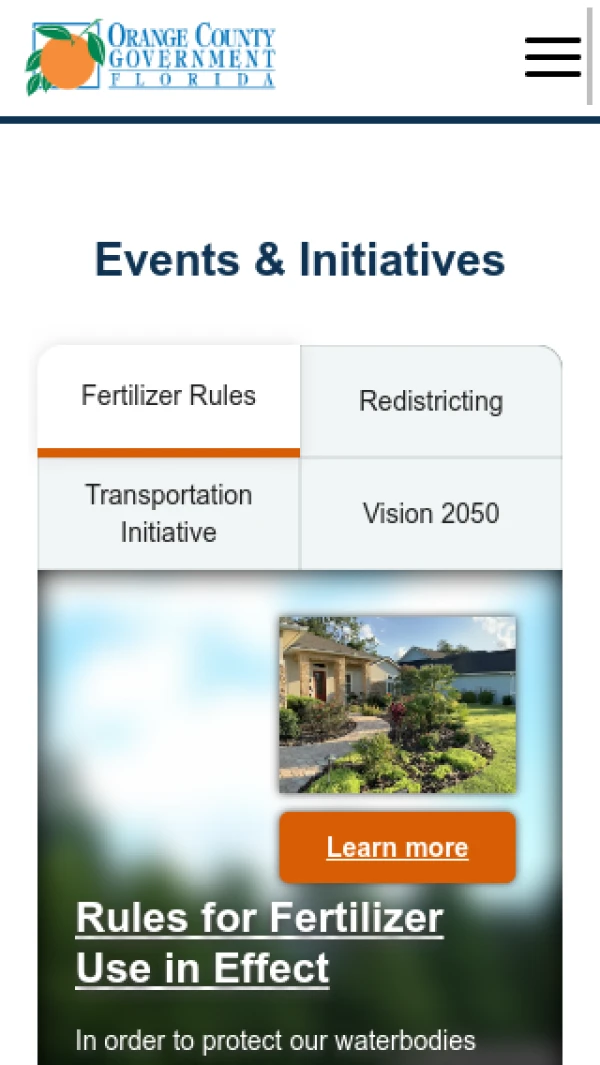
Task: Tap the orange Learn more button
Action: tap(397, 848)
